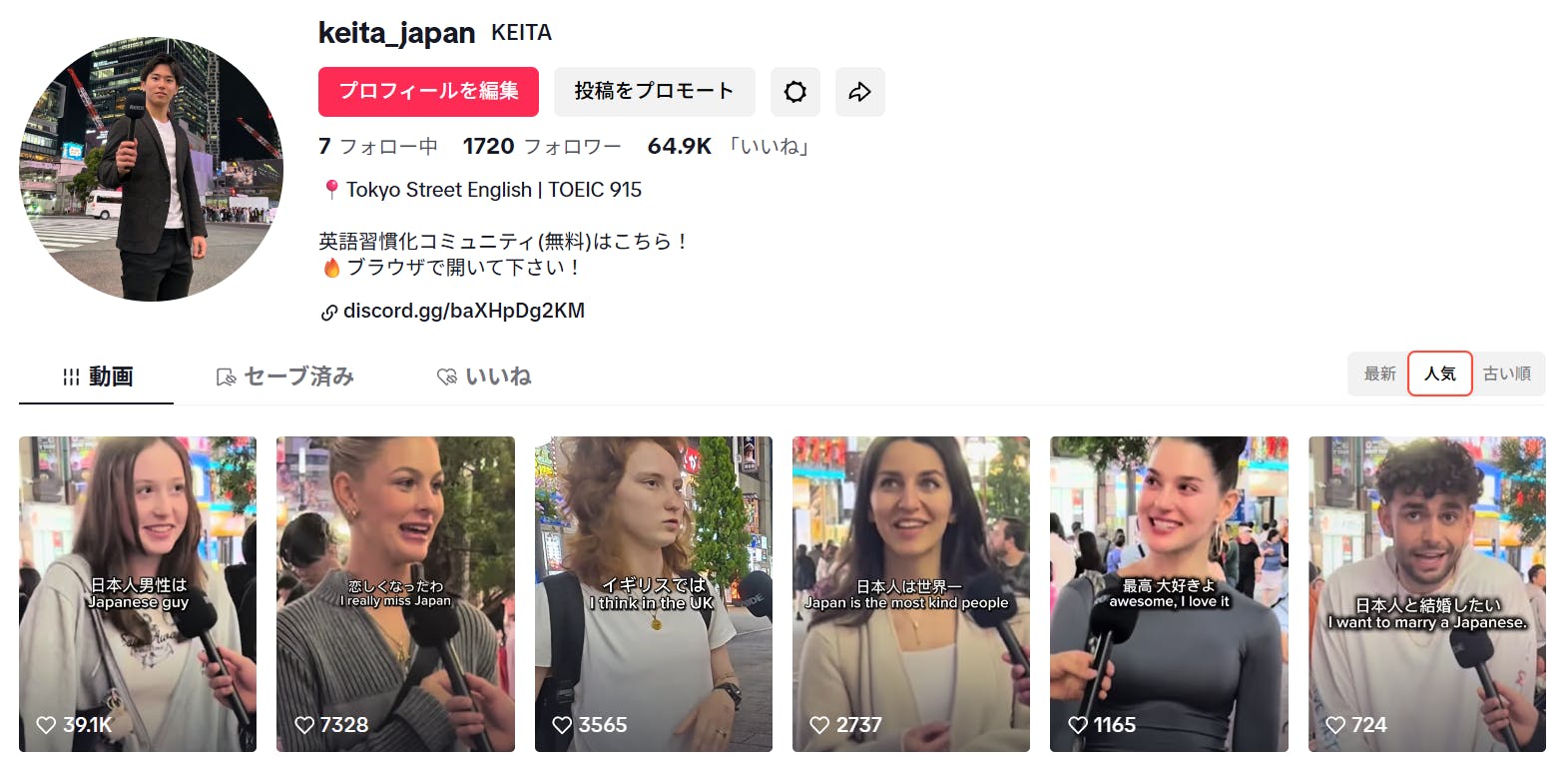Sort videos by 古い順
1568x758 pixels.
tap(1506, 374)
